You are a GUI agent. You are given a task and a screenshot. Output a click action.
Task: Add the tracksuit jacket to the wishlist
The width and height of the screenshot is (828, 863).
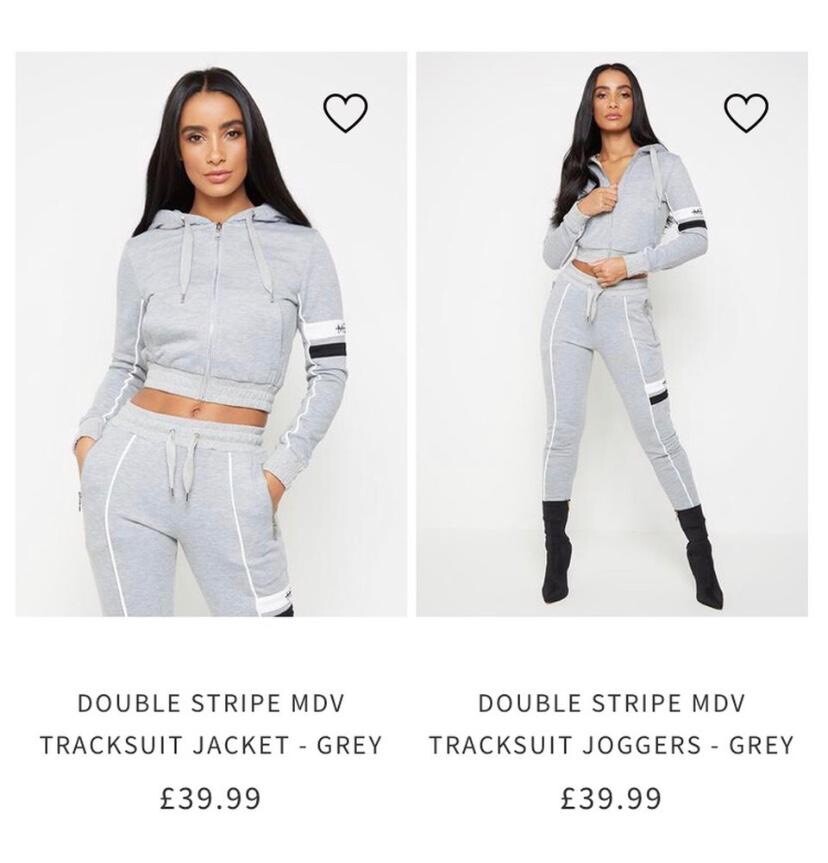[346, 113]
